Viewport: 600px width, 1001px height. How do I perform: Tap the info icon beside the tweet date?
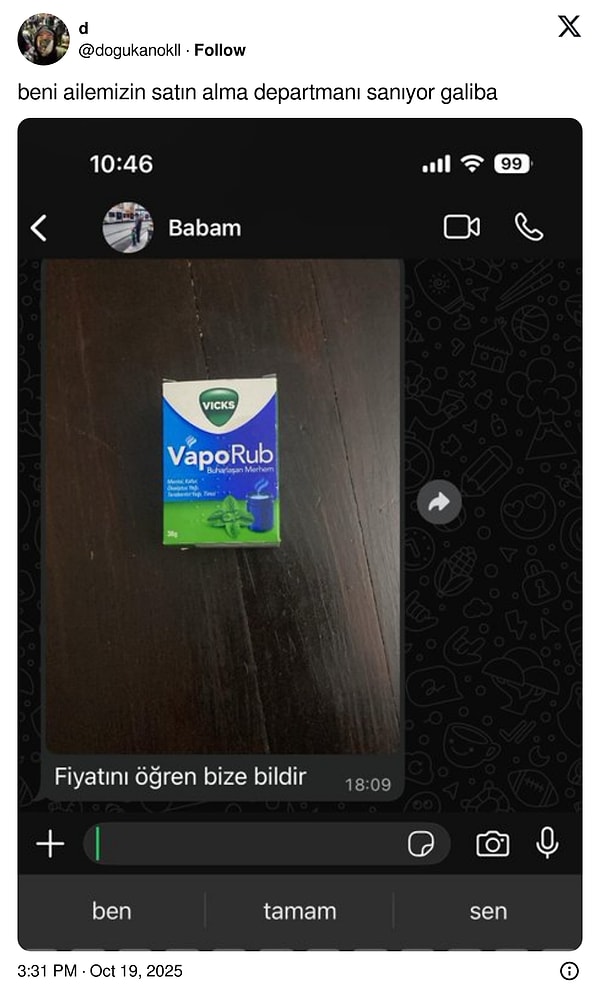[569, 971]
